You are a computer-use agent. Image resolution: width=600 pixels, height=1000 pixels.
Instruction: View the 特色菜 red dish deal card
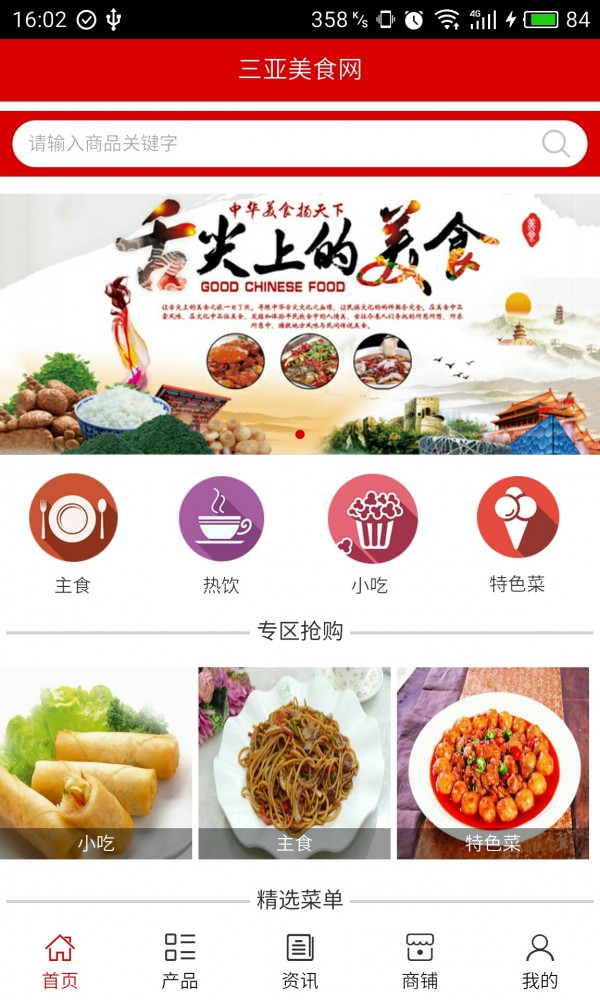[493, 763]
